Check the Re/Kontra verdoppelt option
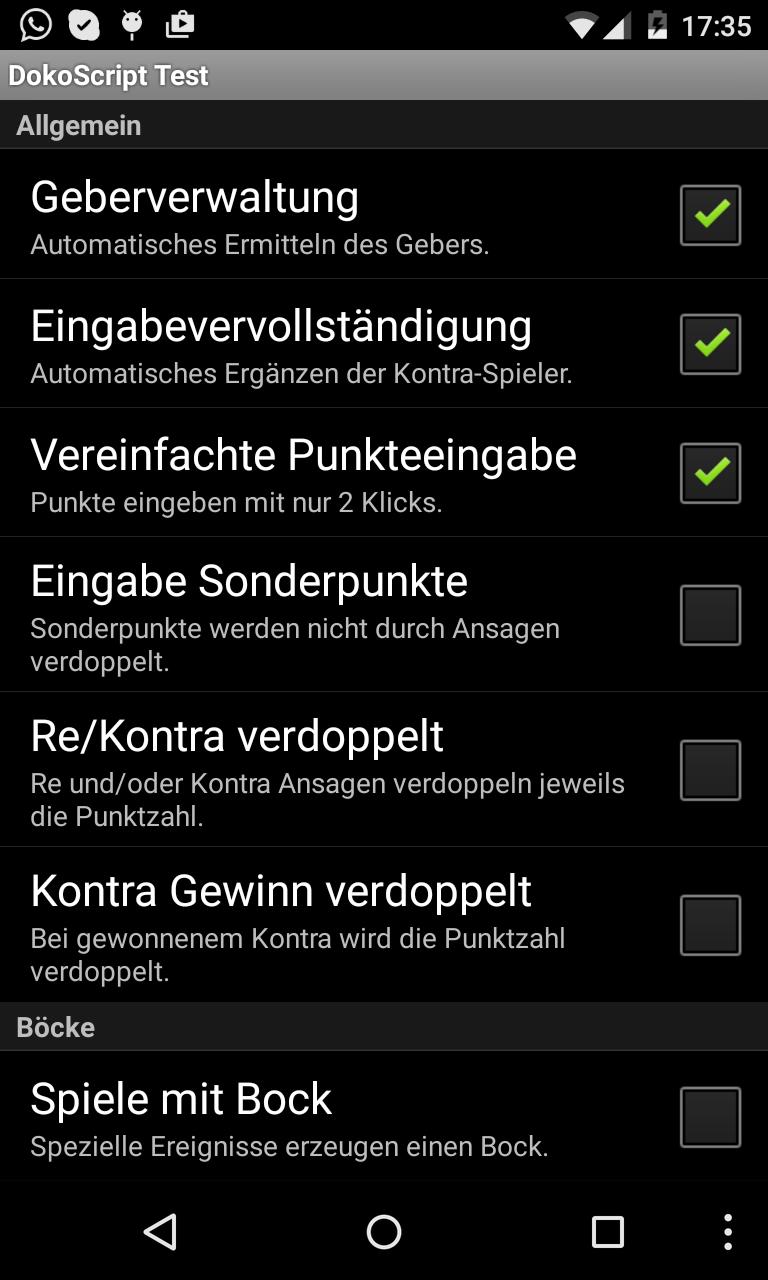Screen dimensions: 768x1280 pos(710,768)
